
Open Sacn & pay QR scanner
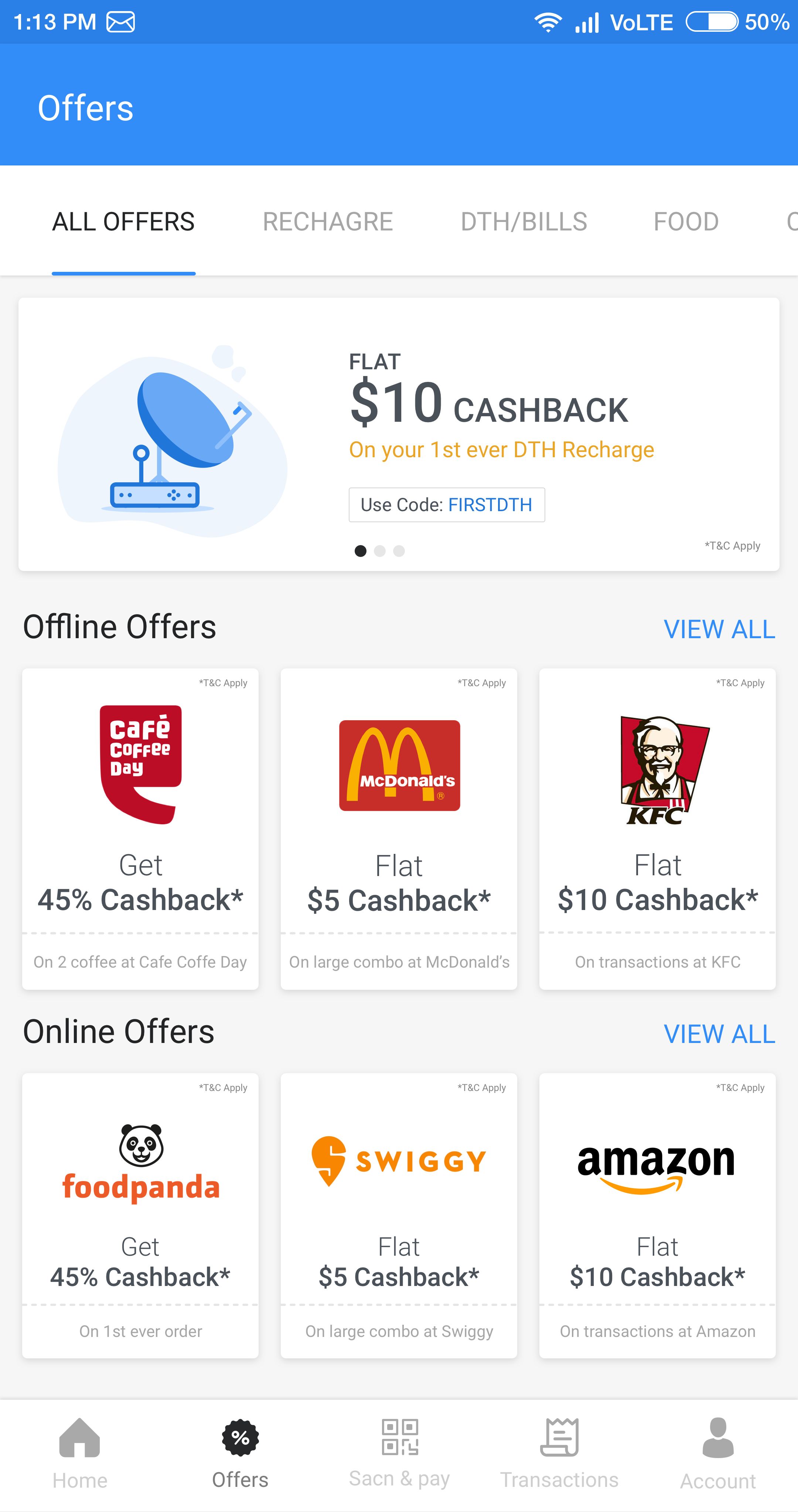[399, 1453]
